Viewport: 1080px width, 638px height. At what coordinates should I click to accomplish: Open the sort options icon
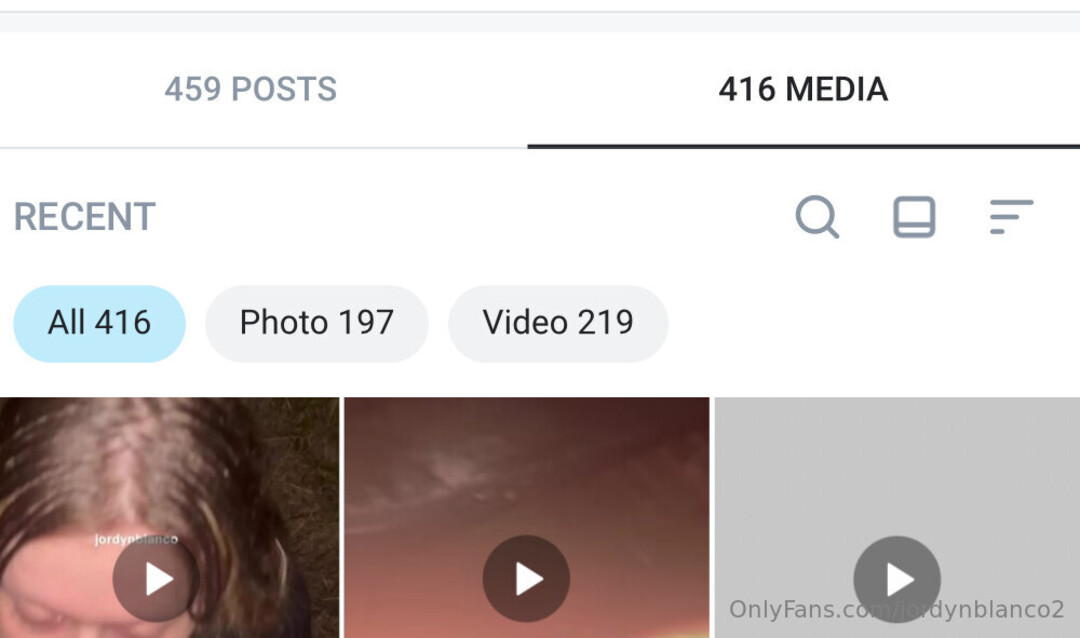coord(1010,217)
